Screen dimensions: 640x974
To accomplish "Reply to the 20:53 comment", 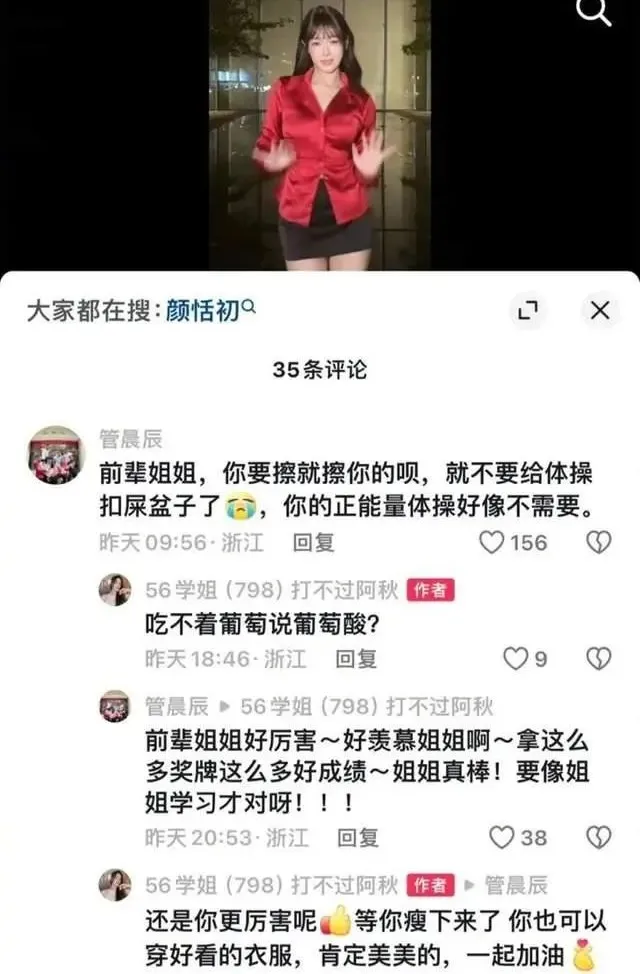I will click(x=358, y=837).
